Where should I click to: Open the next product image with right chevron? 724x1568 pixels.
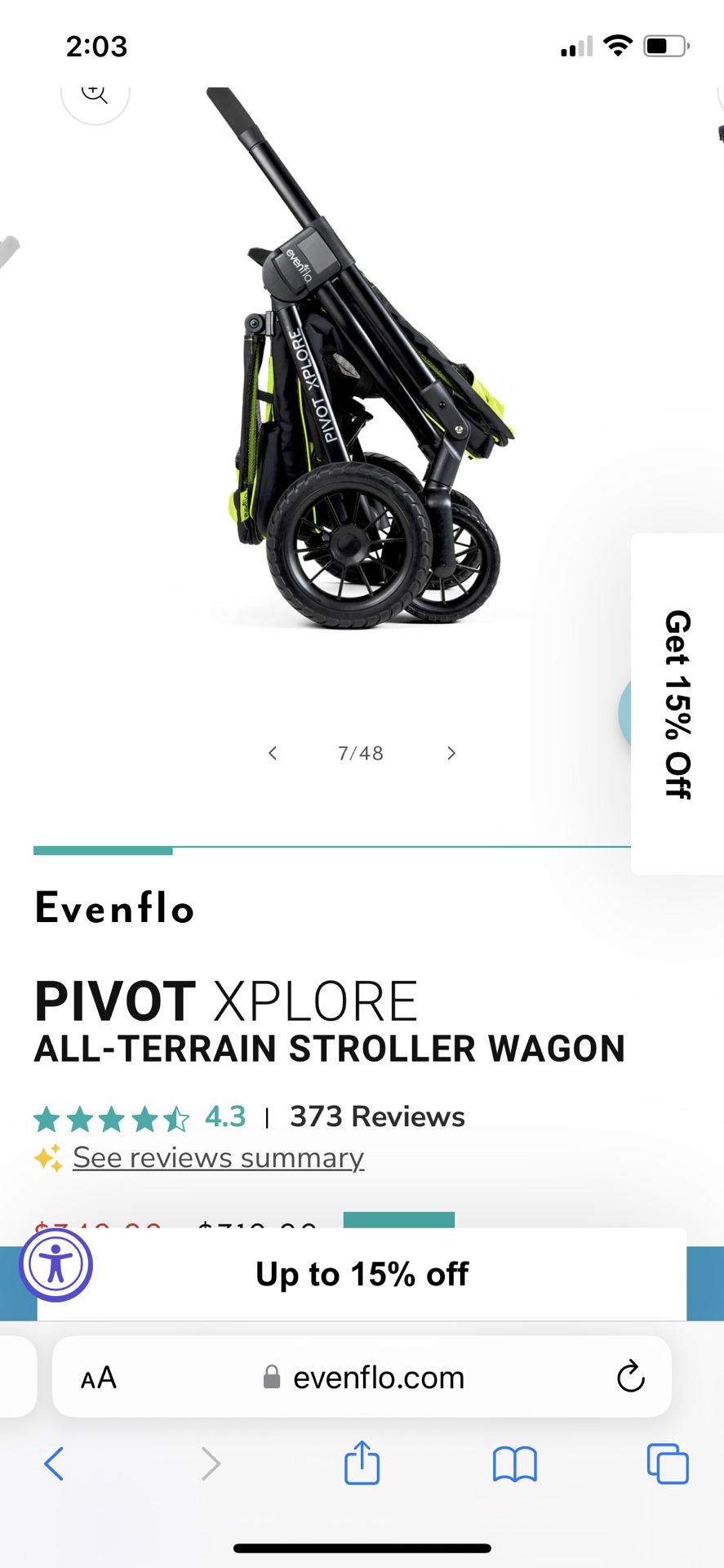point(451,753)
